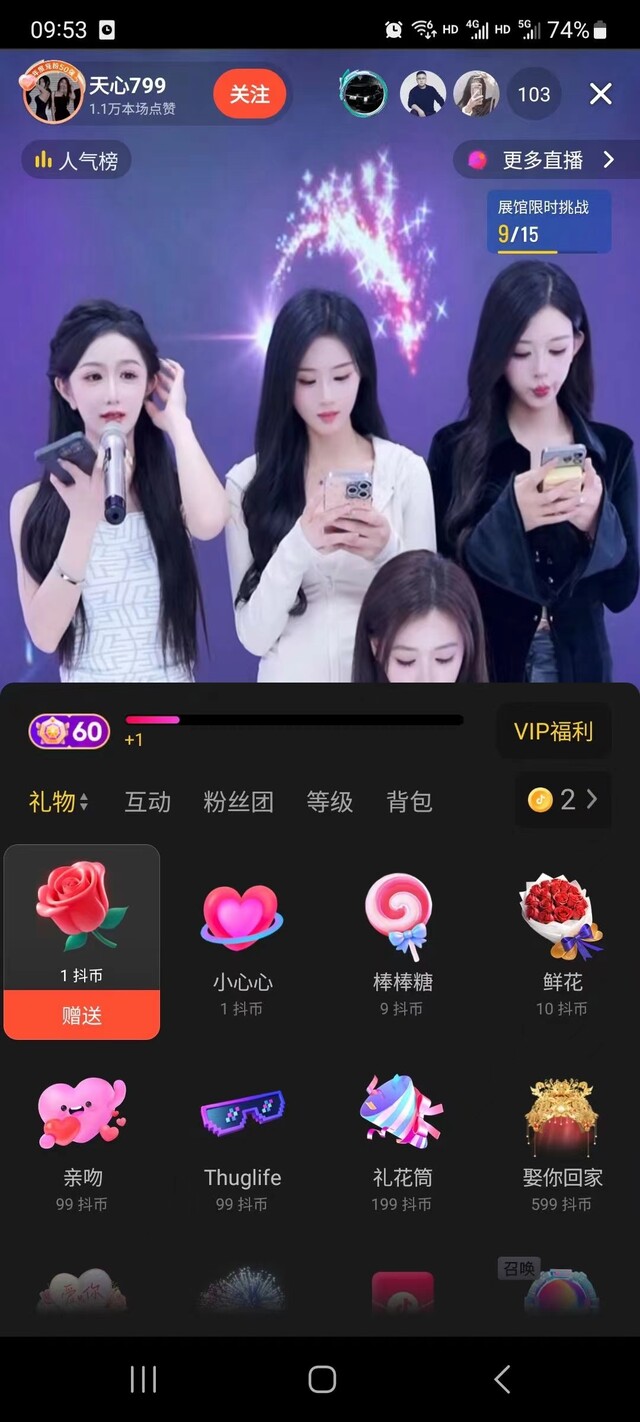Switch to the 背包 tab
The width and height of the screenshot is (640, 1422).
(409, 801)
